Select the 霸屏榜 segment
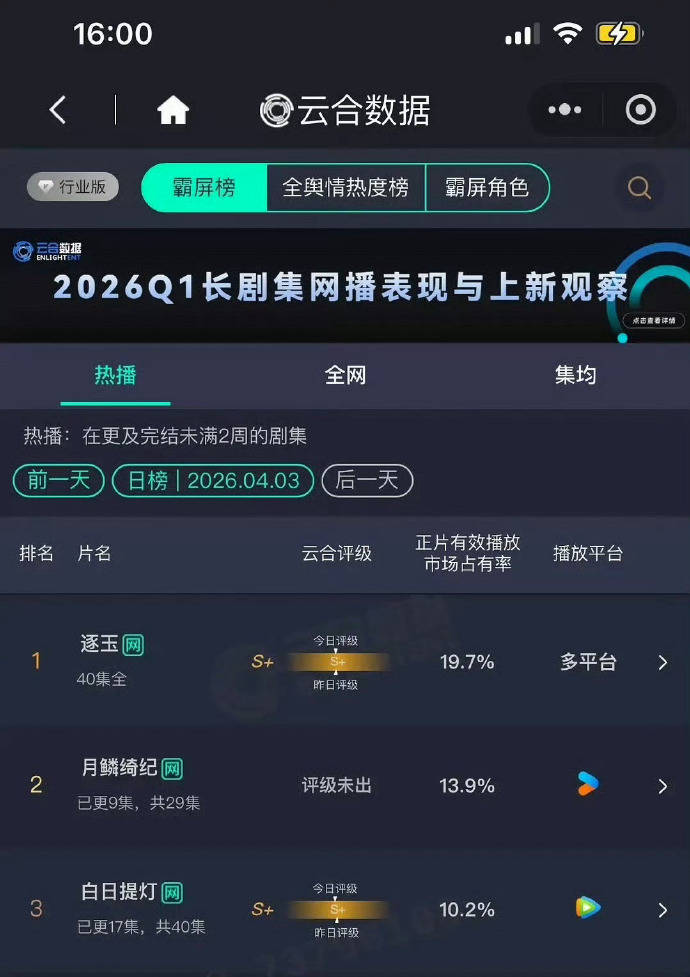The width and height of the screenshot is (690, 977). tap(204, 187)
